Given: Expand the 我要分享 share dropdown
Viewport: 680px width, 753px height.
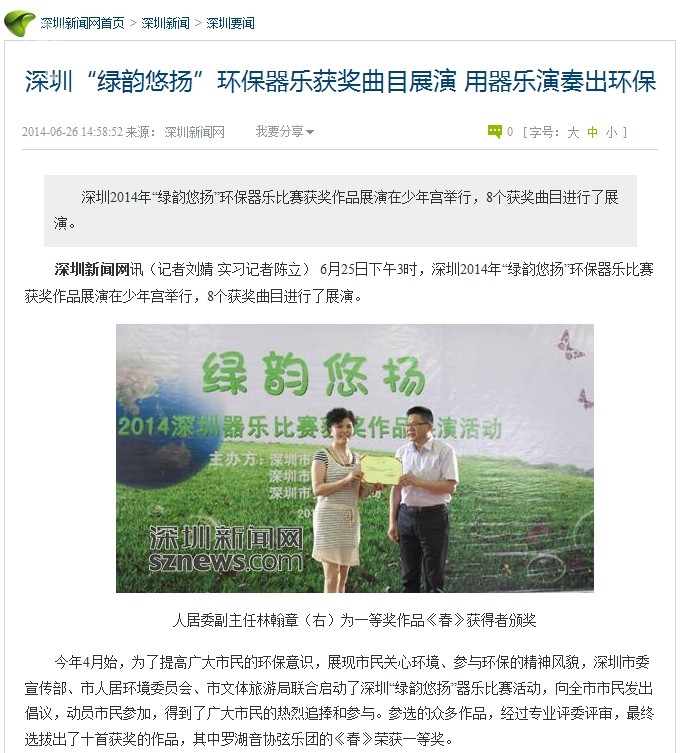Looking at the screenshot, I should [x=284, y=131].
